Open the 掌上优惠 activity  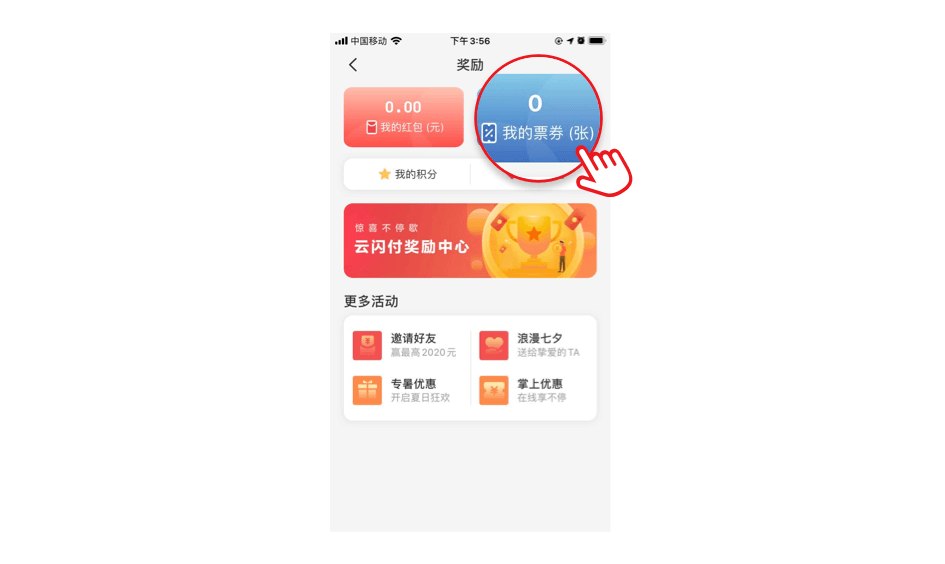pos(532,390)
